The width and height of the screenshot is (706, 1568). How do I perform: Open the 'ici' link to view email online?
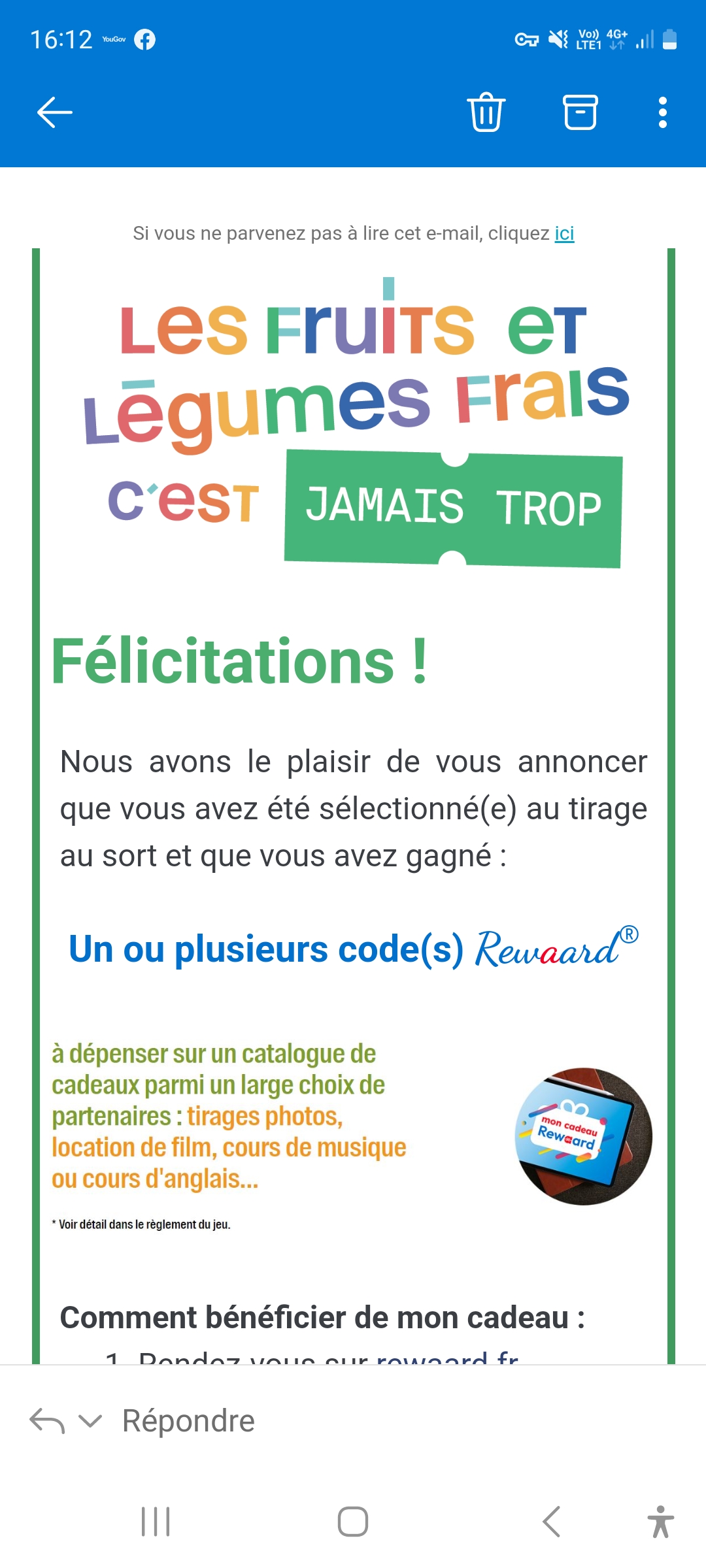tap(564, 233)
